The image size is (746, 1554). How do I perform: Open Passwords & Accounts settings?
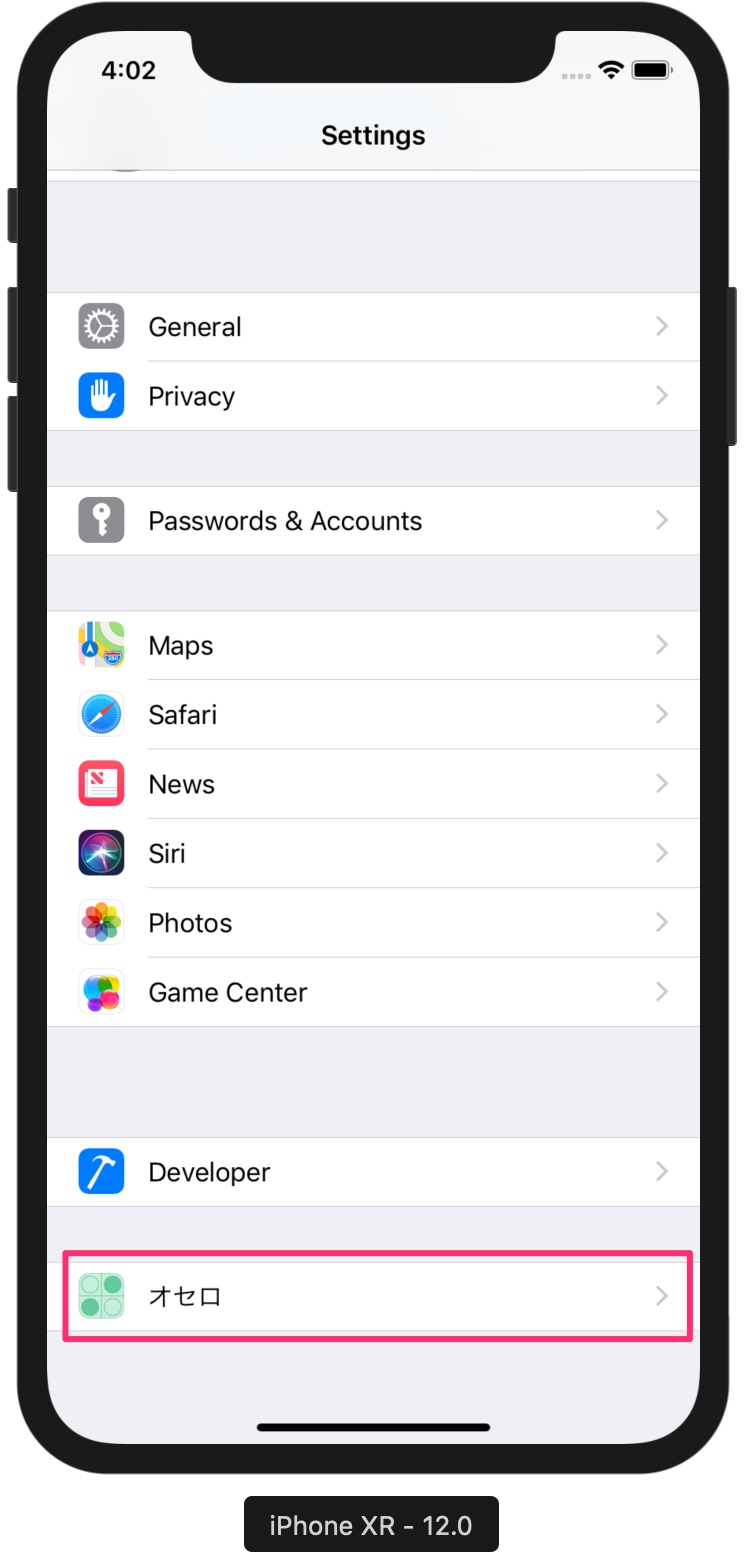point(373,520)
